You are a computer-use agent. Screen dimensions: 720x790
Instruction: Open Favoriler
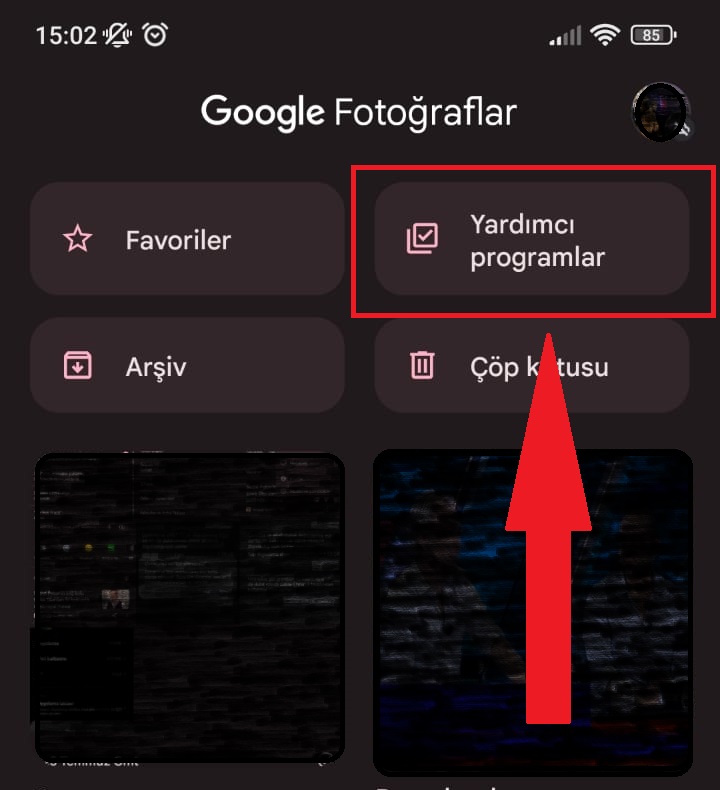click(x=187, y=240)
